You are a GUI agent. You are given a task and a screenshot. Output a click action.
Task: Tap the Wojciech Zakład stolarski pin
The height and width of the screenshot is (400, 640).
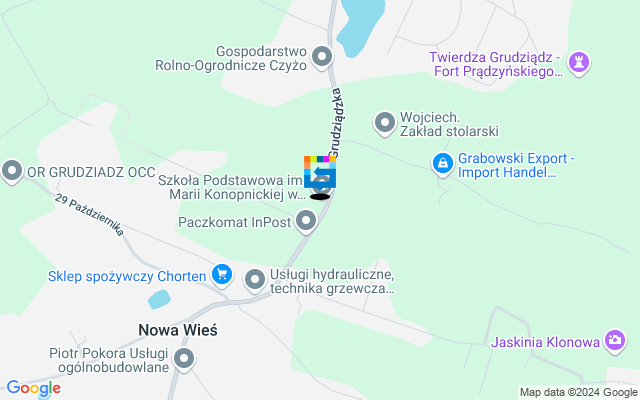click(x=384, y=123)
